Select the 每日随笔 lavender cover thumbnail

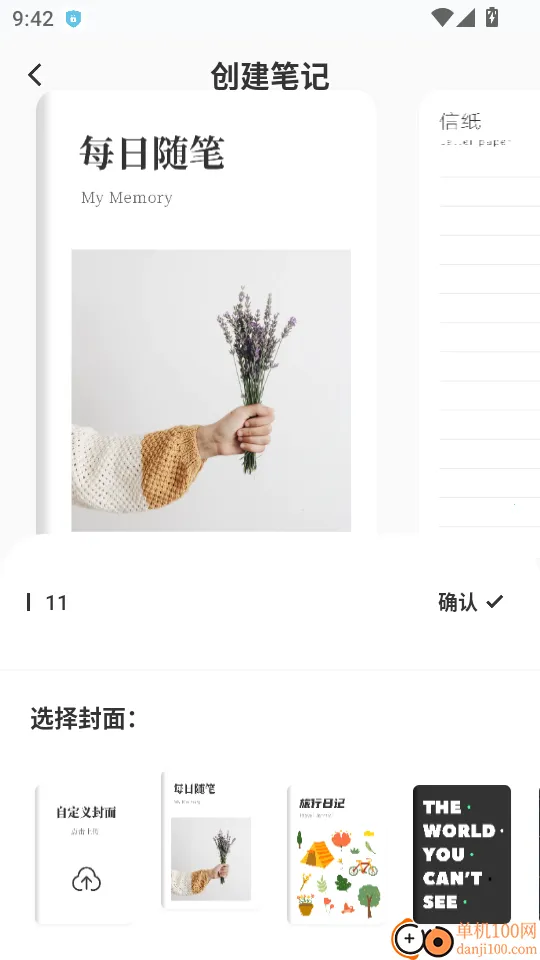211,840
